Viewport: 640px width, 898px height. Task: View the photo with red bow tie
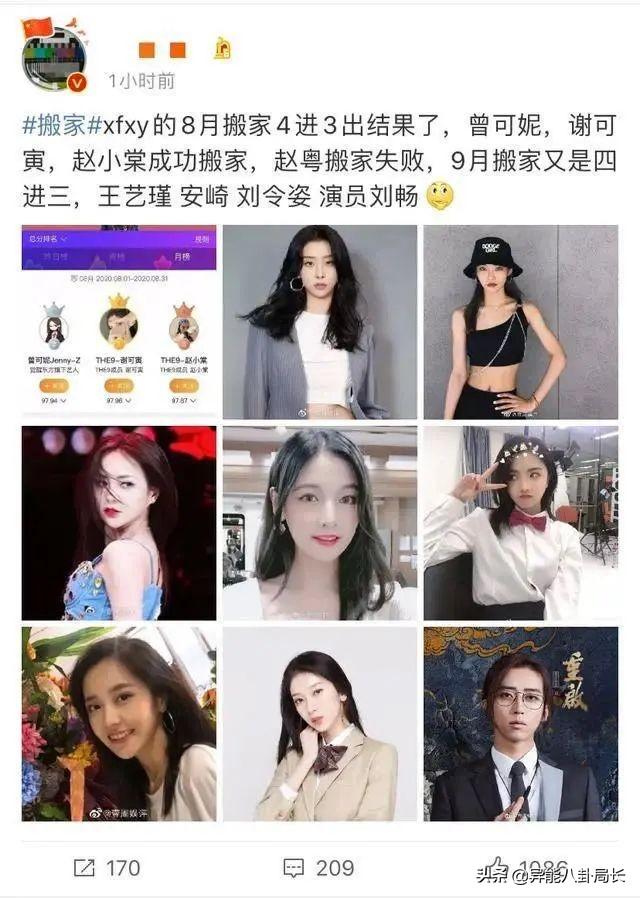[x=520, y=523]
